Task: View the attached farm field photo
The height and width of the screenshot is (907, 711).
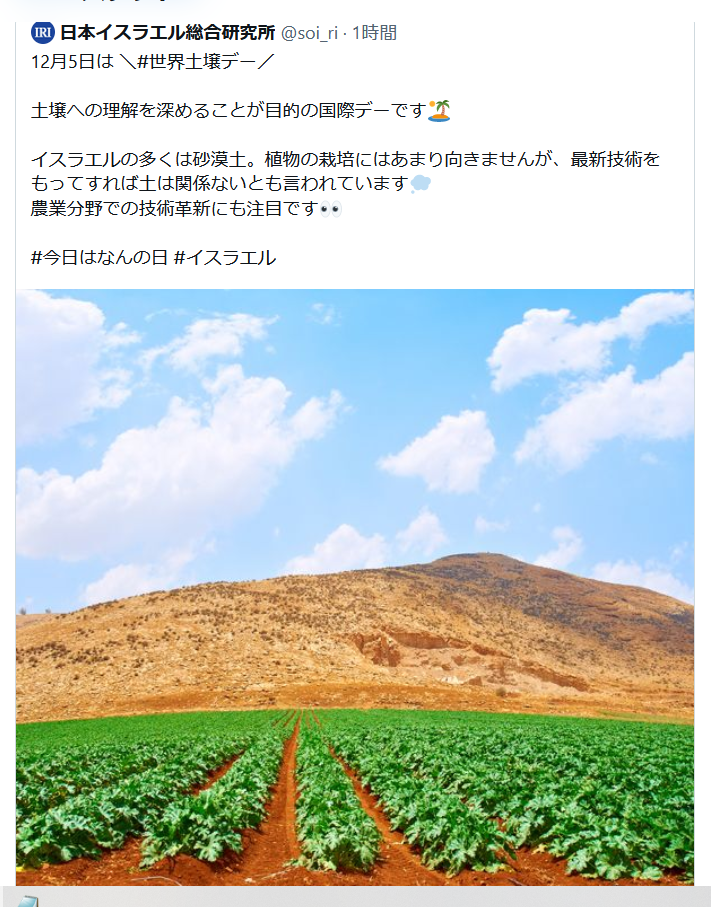Action: click(355, 587)
